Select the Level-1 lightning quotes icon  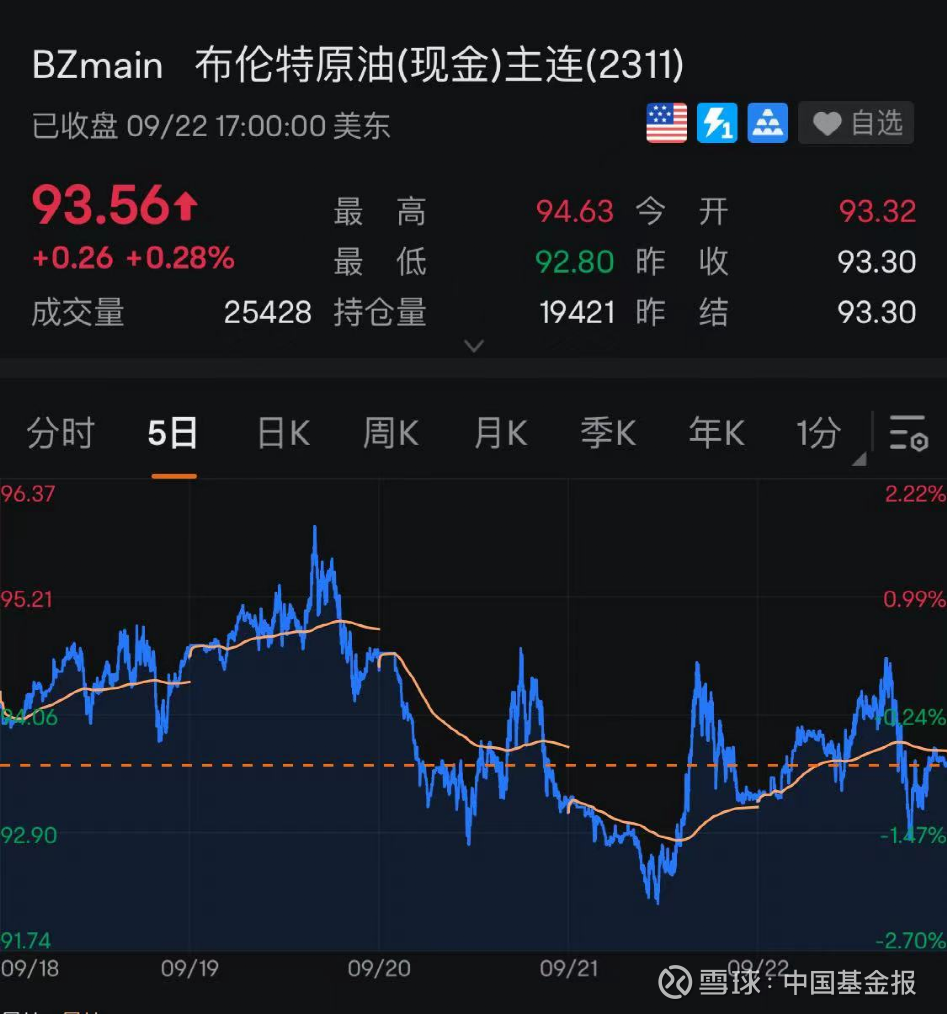pos(717,122)
